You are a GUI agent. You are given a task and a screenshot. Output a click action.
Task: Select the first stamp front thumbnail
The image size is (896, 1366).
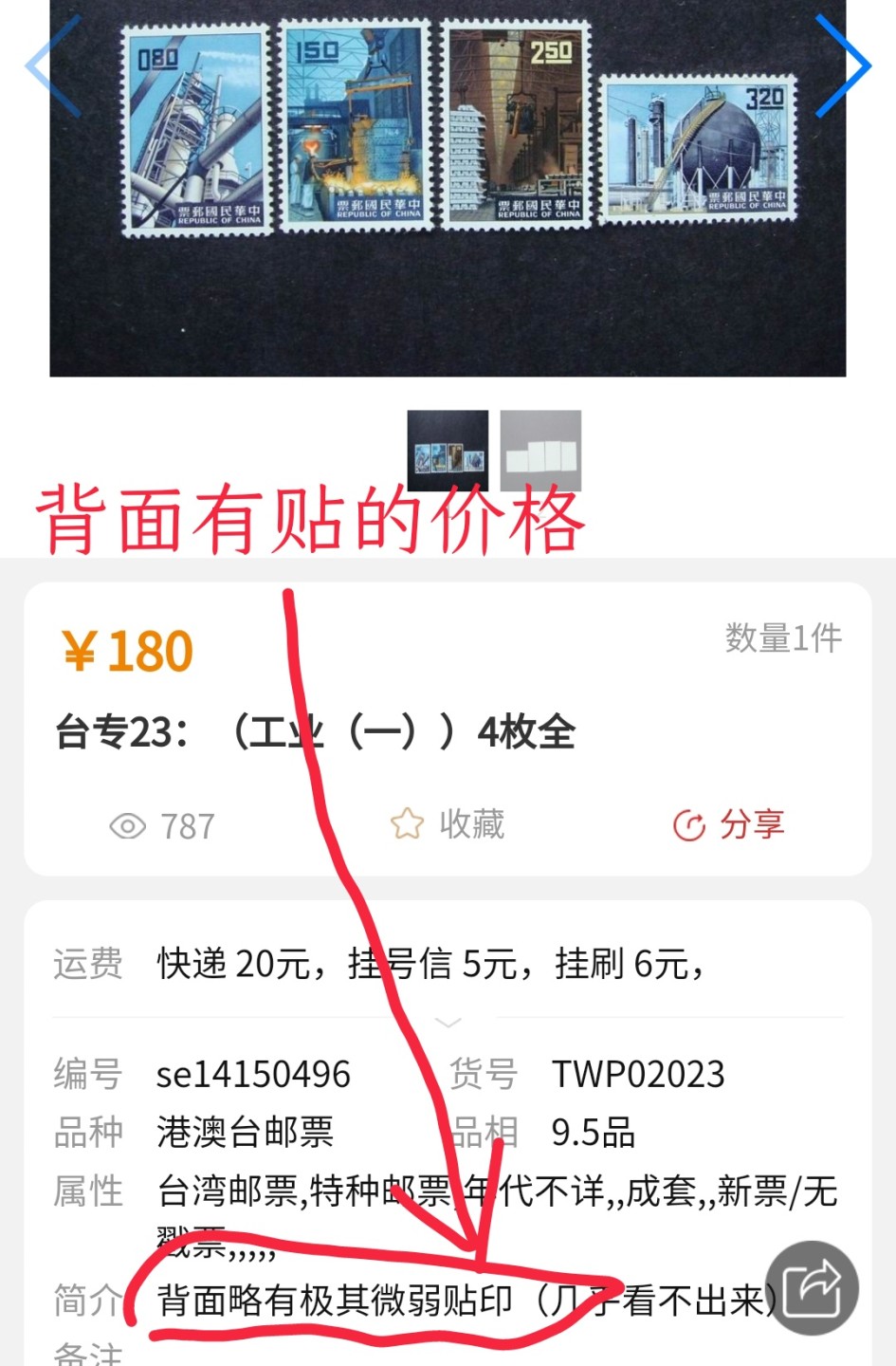click(448, 450)
